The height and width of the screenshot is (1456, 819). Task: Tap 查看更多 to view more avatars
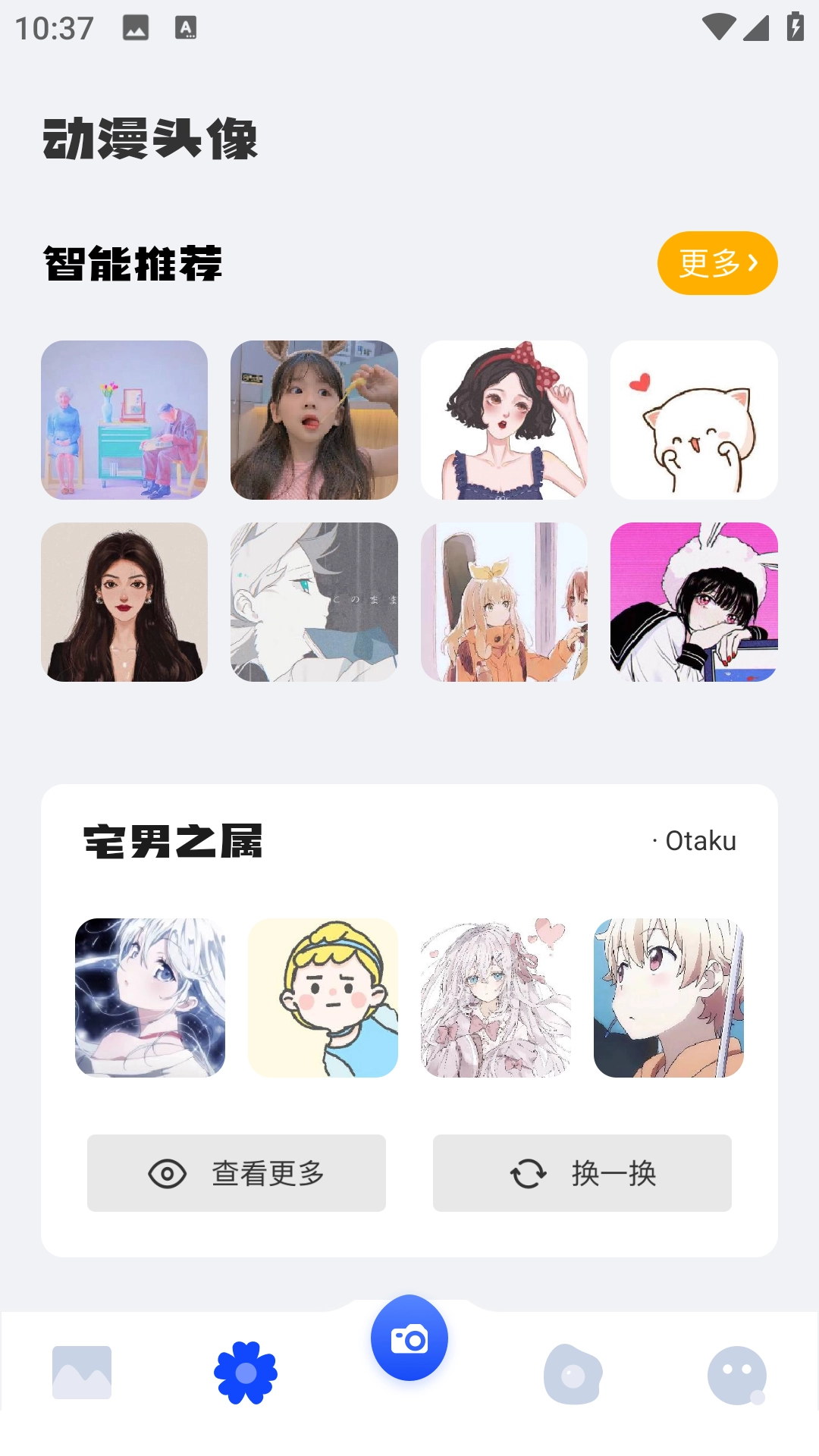click(237, 1173)
